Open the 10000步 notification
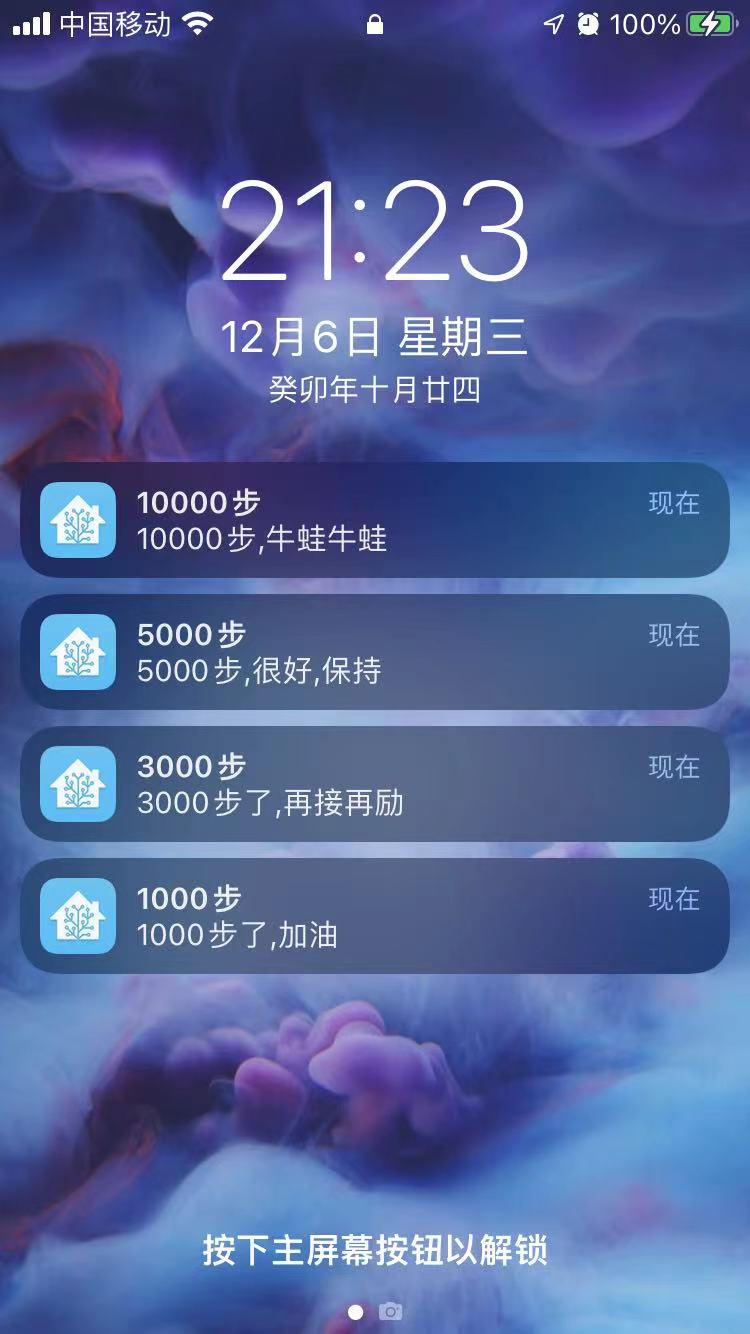This screenshot has width=750, height=1334. pyautogui.click(x=375, y=520)
